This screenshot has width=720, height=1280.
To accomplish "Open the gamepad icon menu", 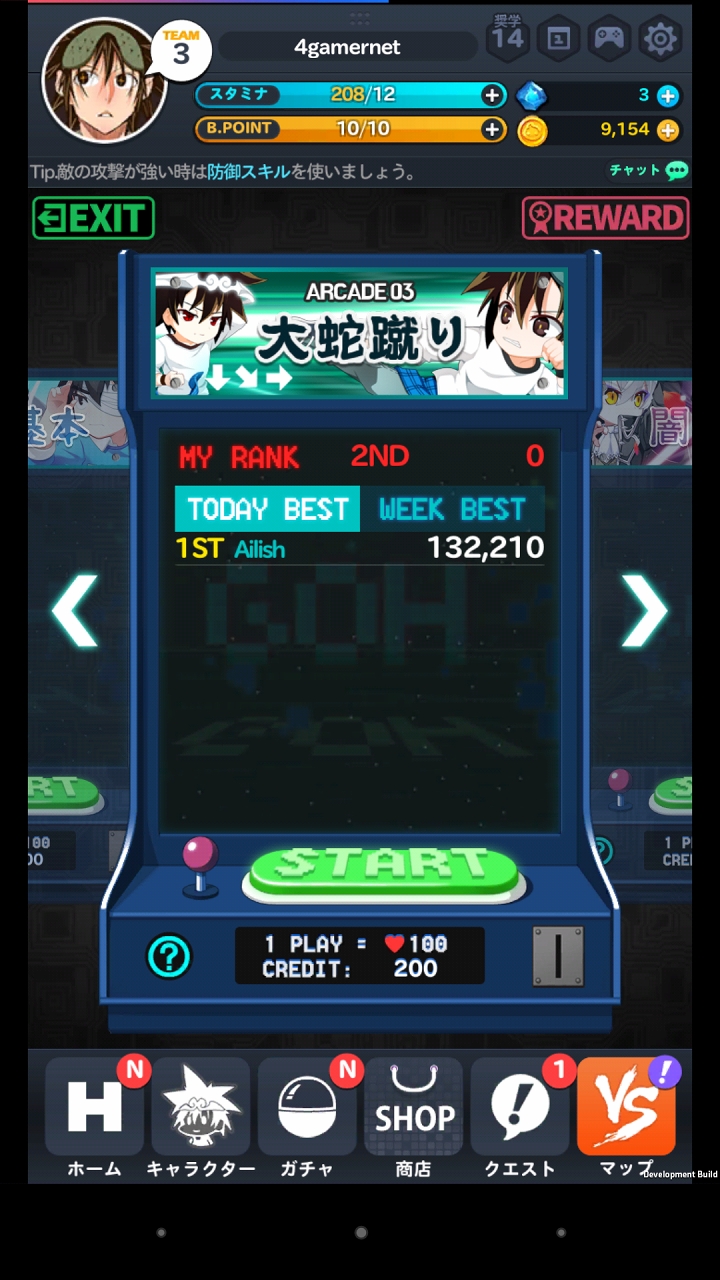I will tap(609, 39).
